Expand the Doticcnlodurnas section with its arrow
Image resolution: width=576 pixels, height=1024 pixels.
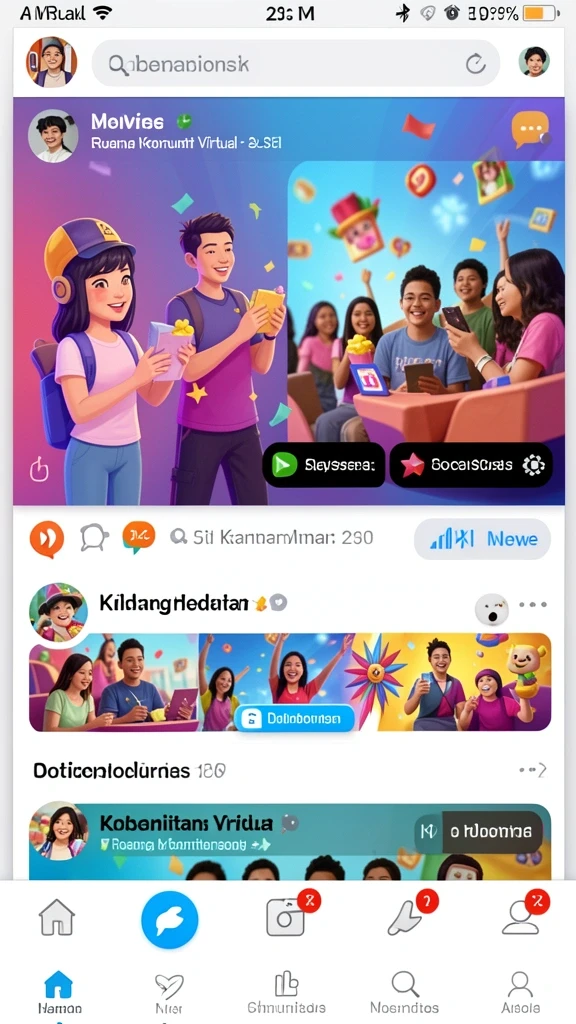(x=533, y=771)
